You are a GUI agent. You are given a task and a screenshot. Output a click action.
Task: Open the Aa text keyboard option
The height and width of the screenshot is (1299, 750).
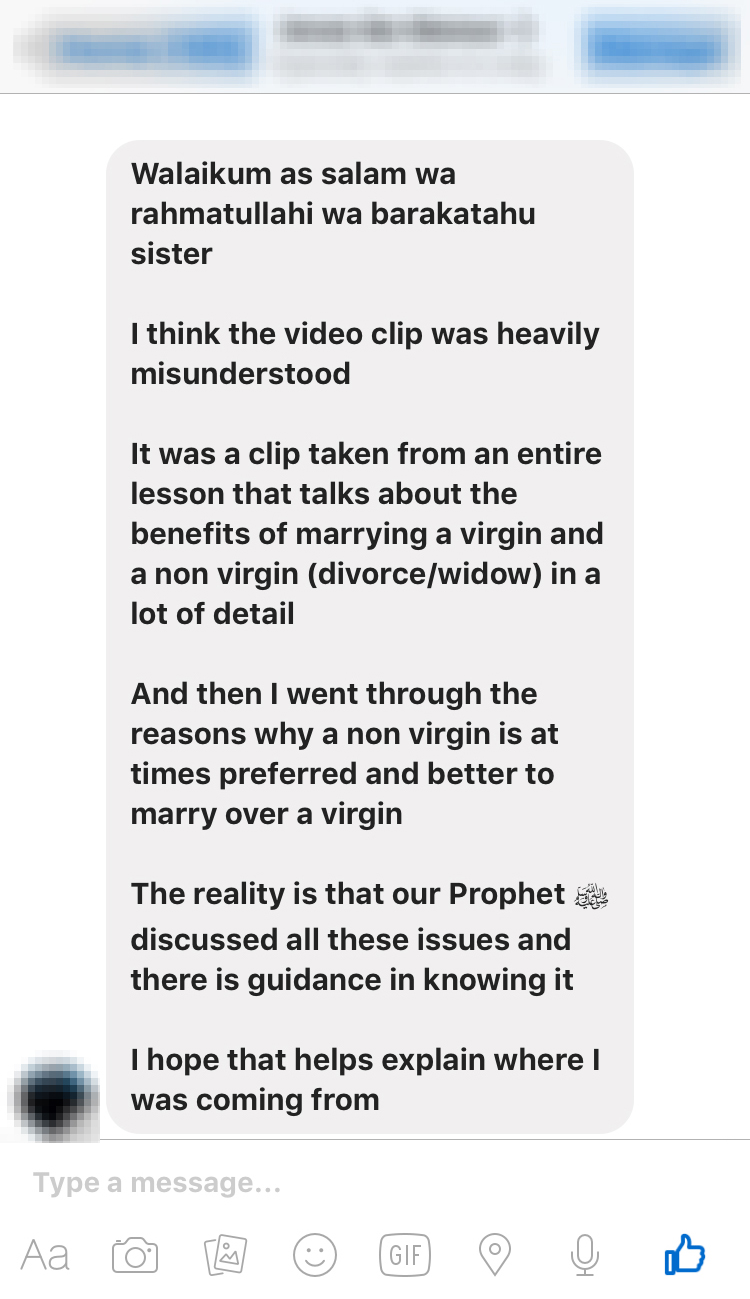coord(45,1254)
